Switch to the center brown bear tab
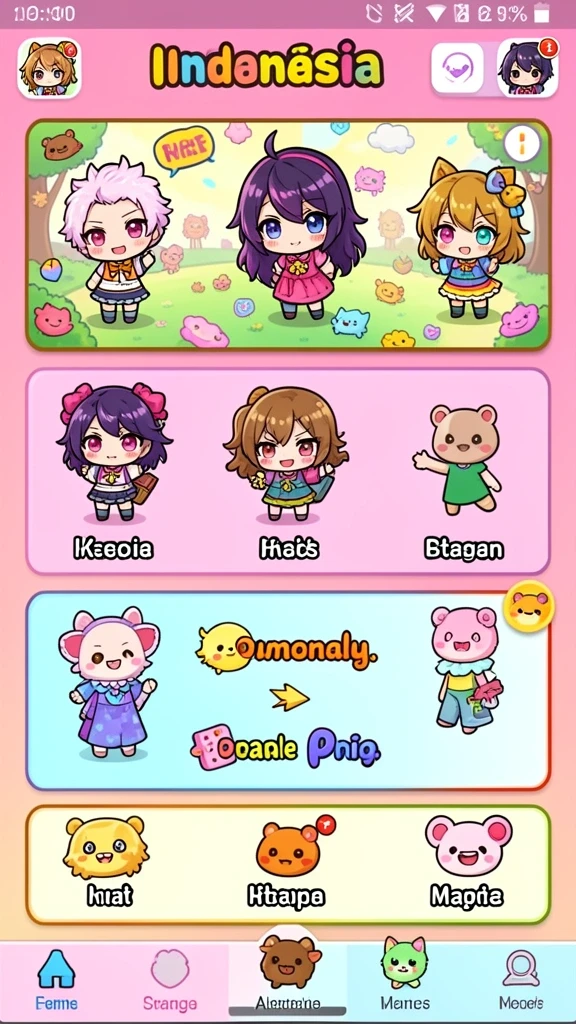 click(x=288, y=973)
